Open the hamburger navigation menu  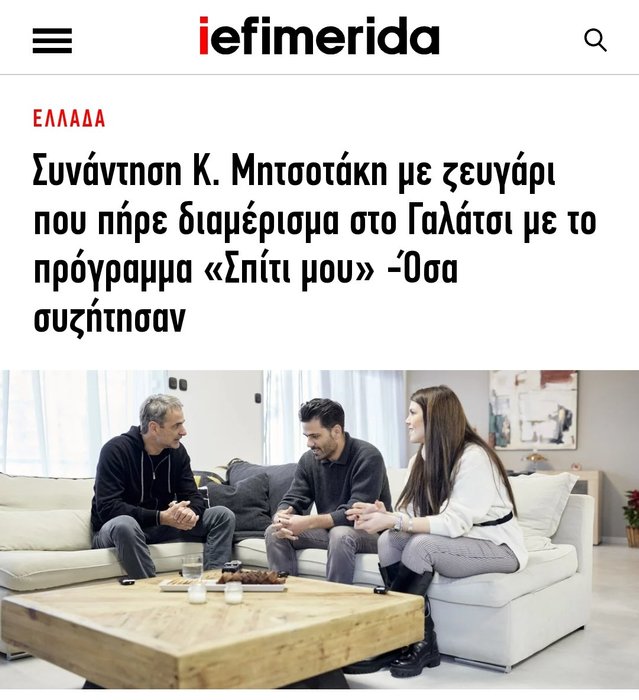point(52,40)
